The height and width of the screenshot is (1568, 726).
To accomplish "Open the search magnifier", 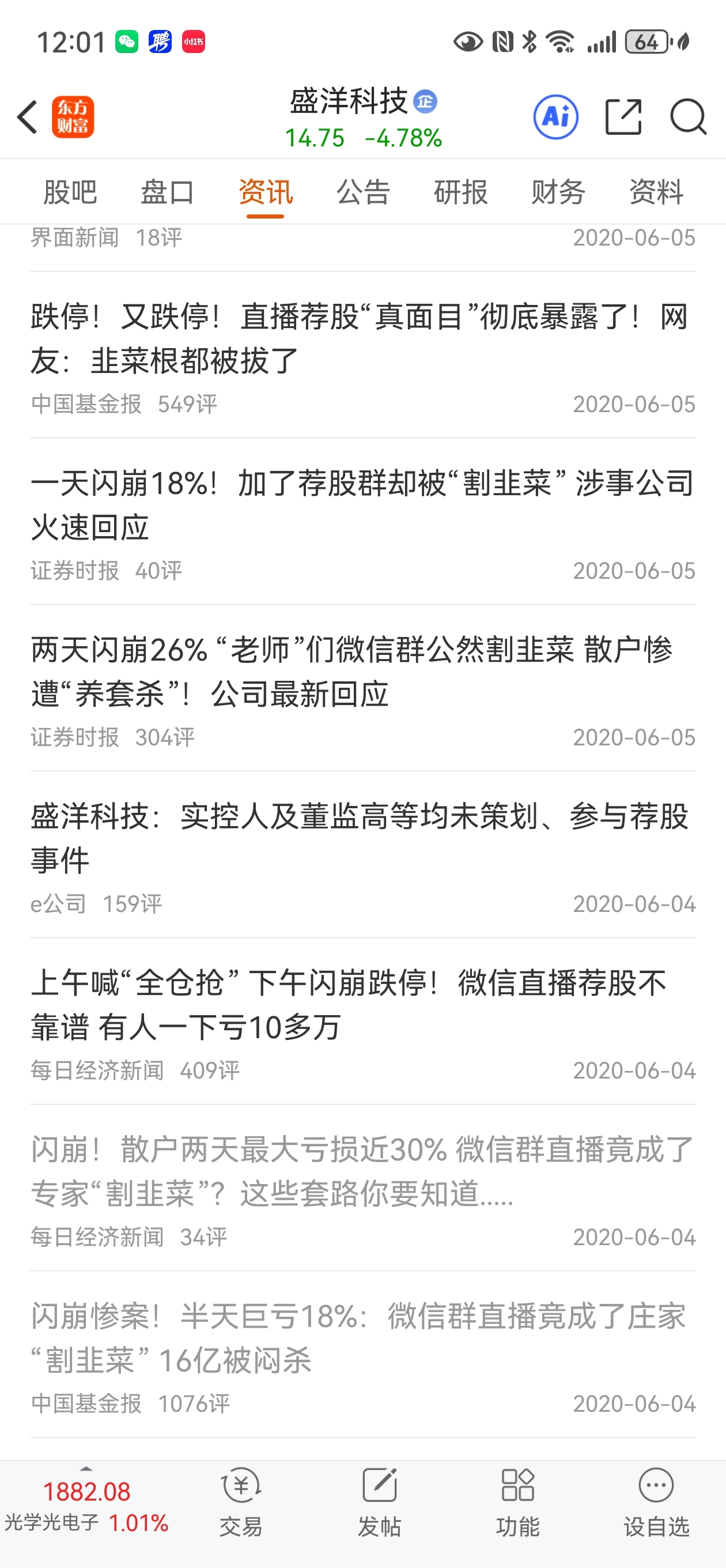I will pos(689,117).
